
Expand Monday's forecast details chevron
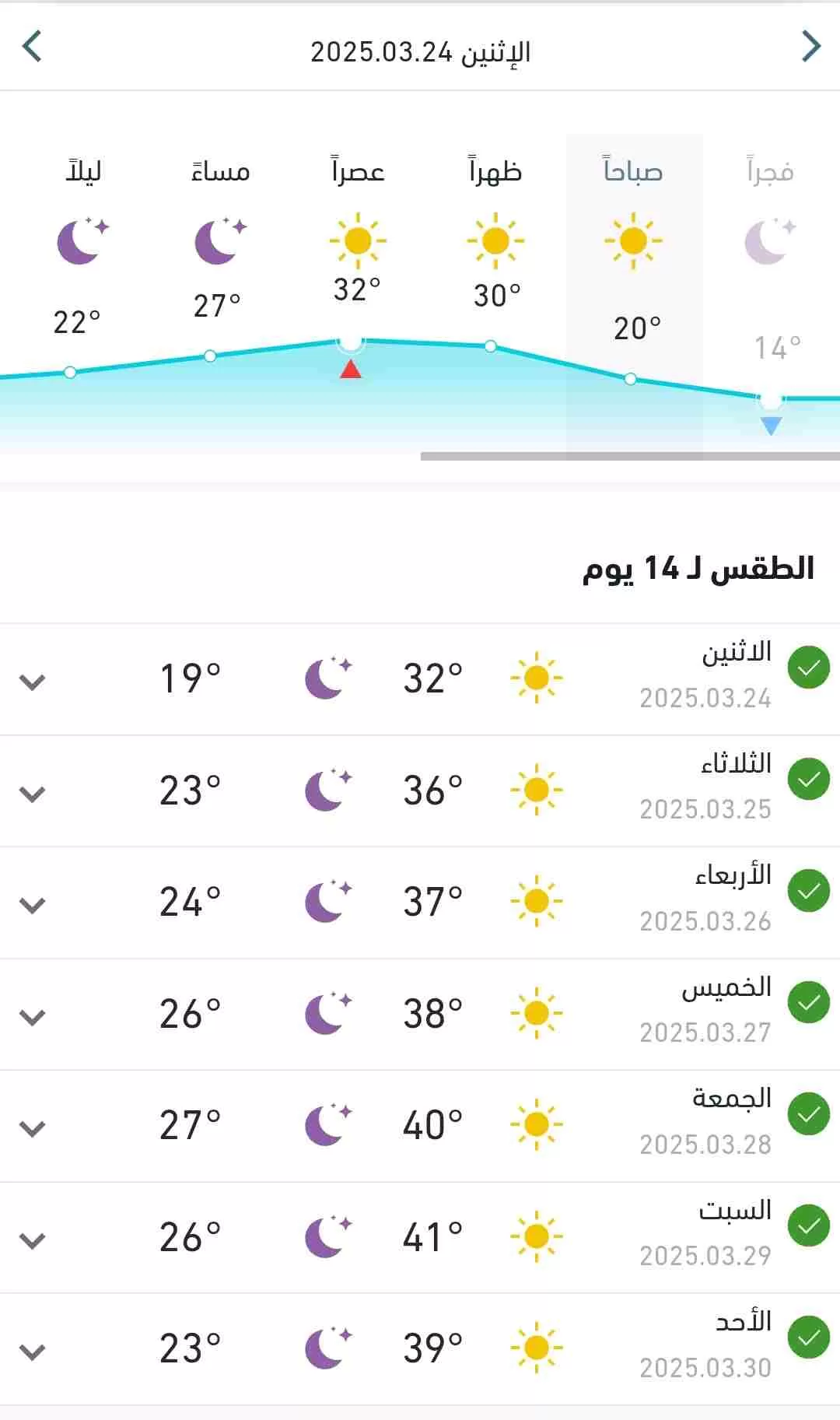[32, 682]
